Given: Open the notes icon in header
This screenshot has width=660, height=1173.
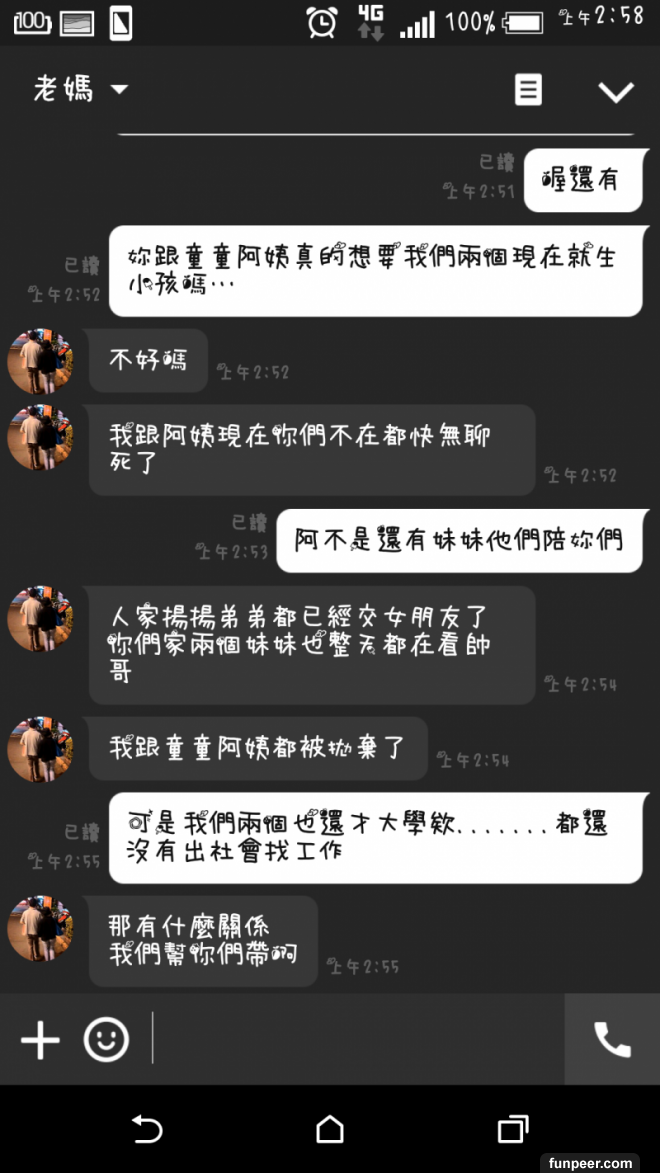Looking at the screenshot, I should coord(528,90).
